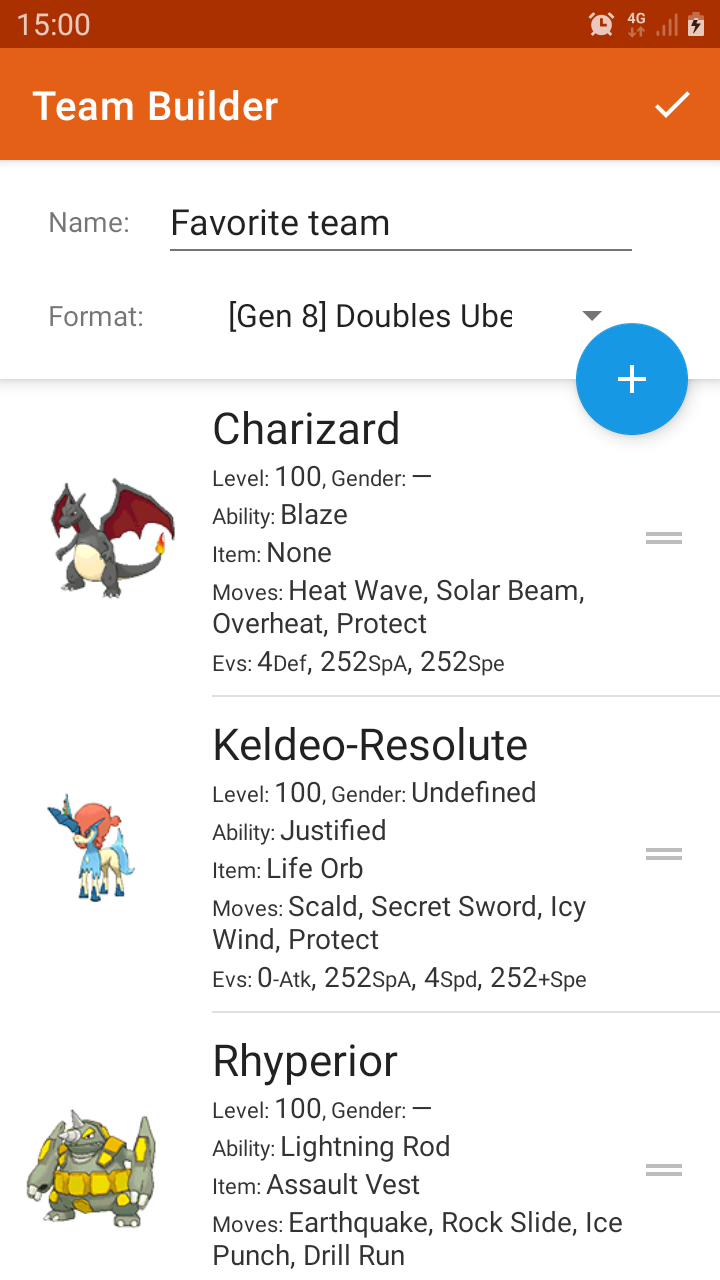Open the Rhyperior entry
The image size is (720, 1280).
400,1160
